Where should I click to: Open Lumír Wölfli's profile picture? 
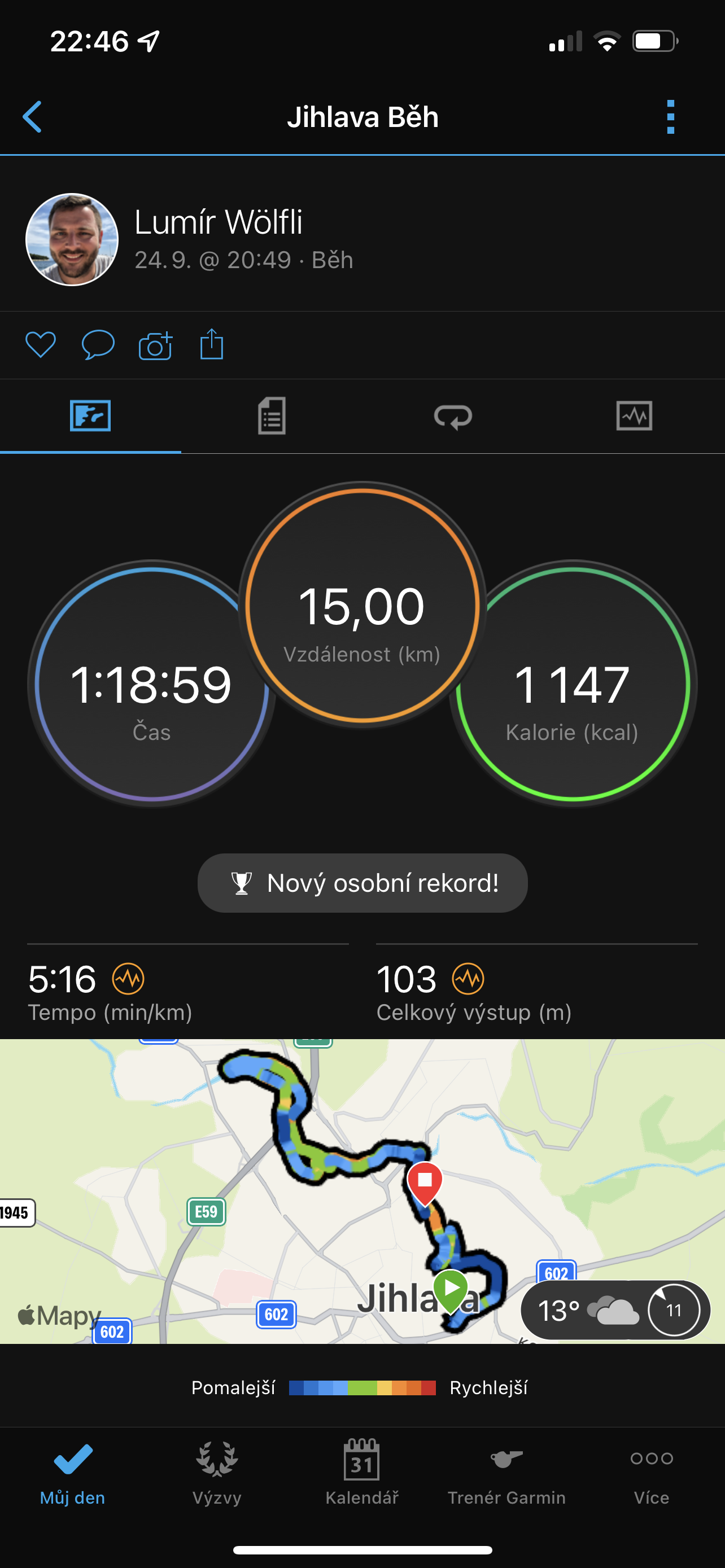(x=72, y=239)
